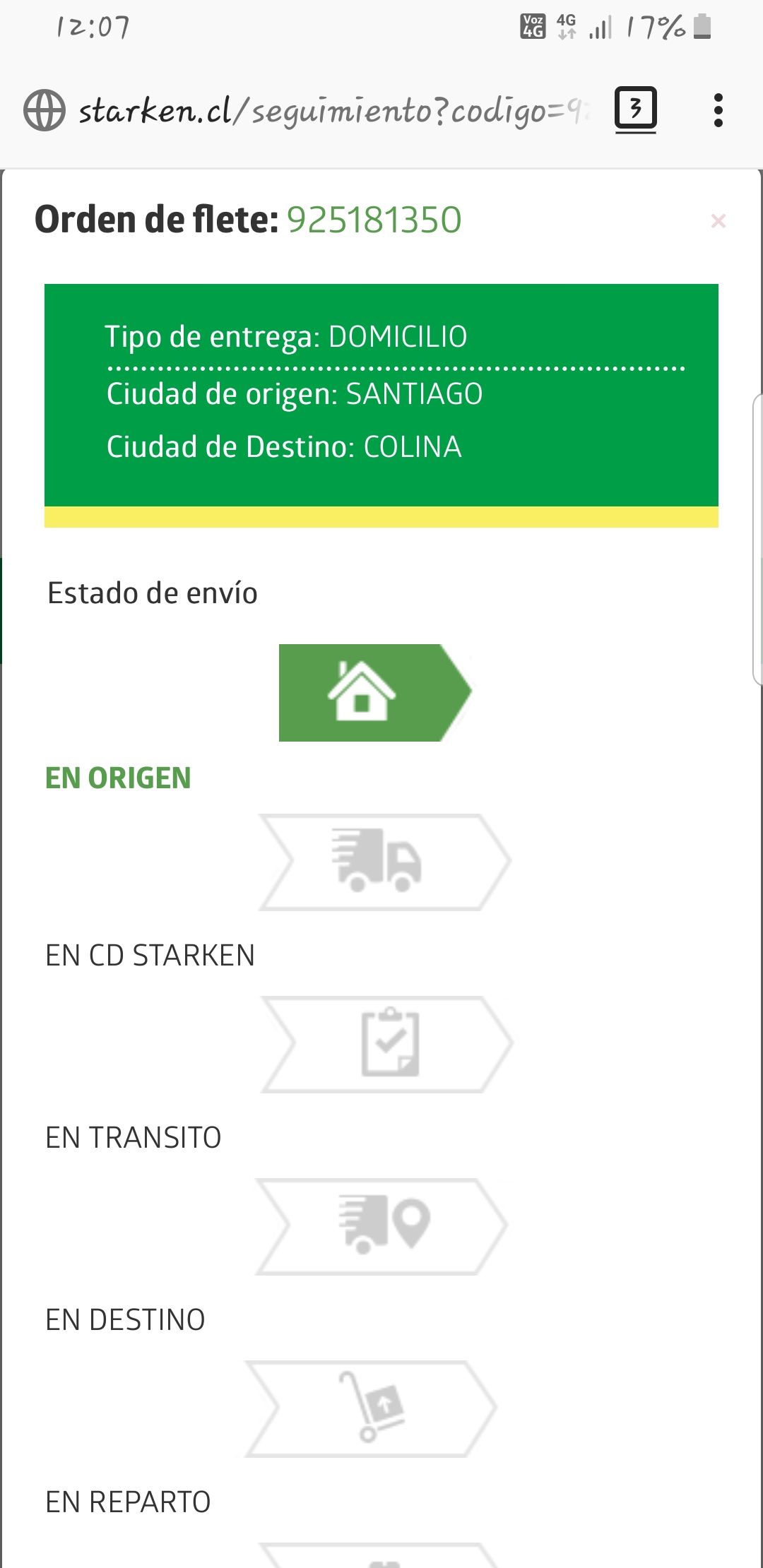
Task: View site info via globe icon
Action: 45,110
